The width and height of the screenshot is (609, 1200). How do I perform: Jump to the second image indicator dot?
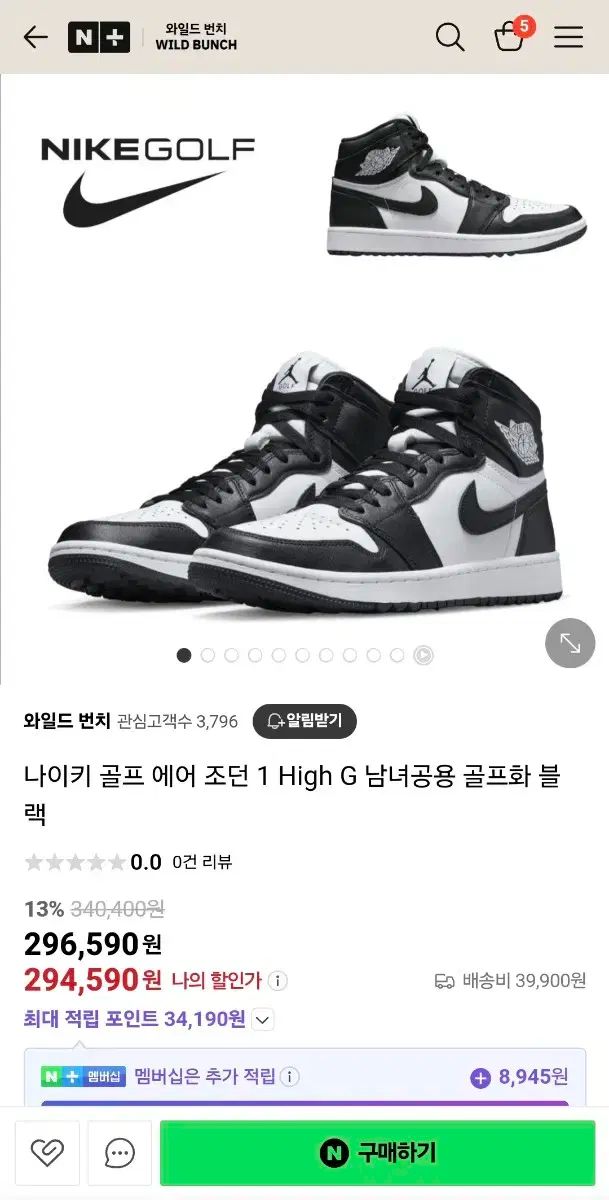click(x=208, y=655)
